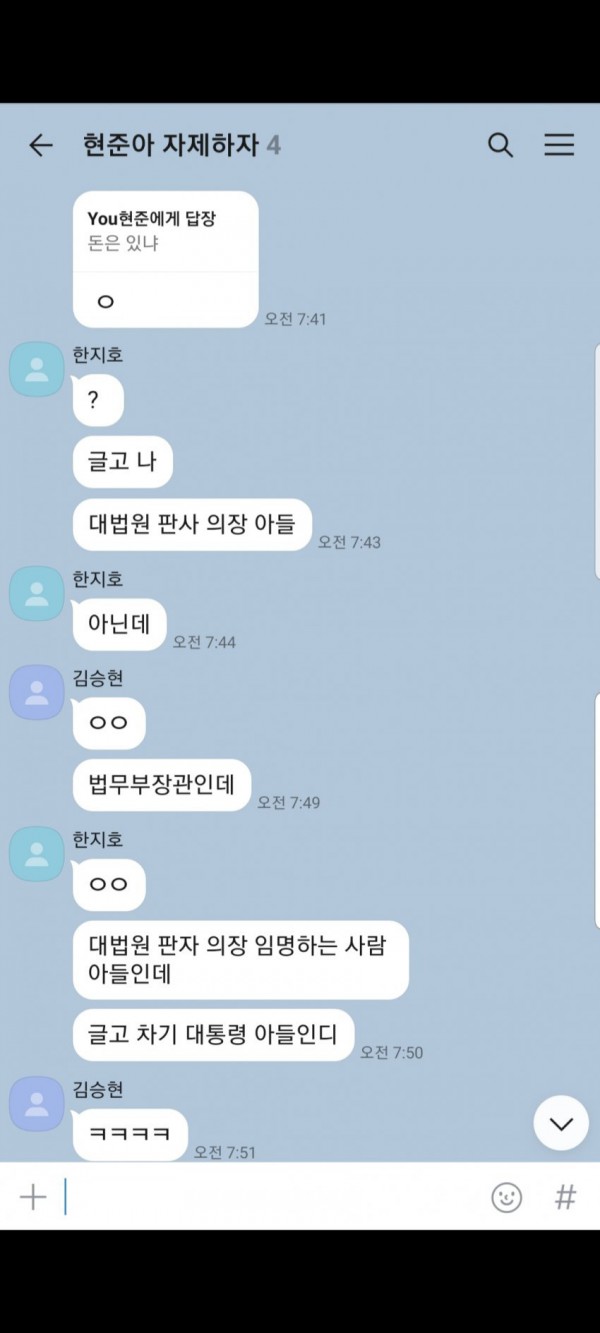This screenshot has width=600, height=1333.
Task: Open the hashtag search button
Action: point(566,1197)
